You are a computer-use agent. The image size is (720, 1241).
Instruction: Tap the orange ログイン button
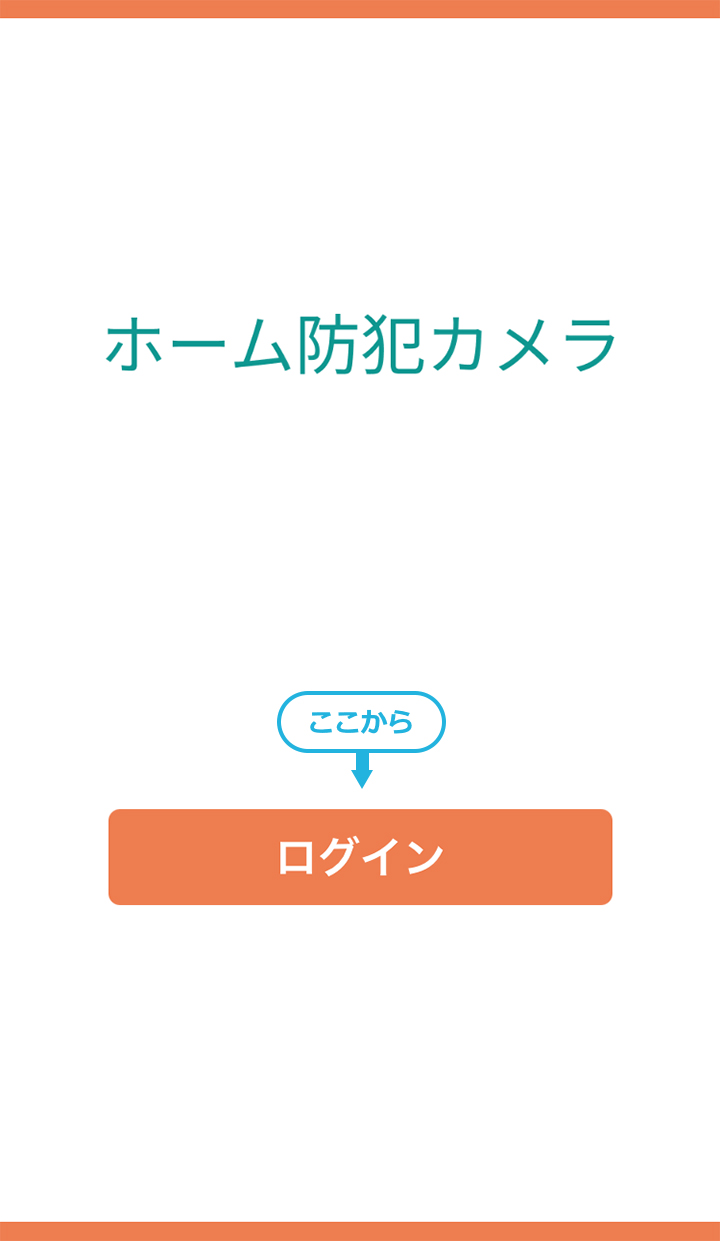(360, 857)
